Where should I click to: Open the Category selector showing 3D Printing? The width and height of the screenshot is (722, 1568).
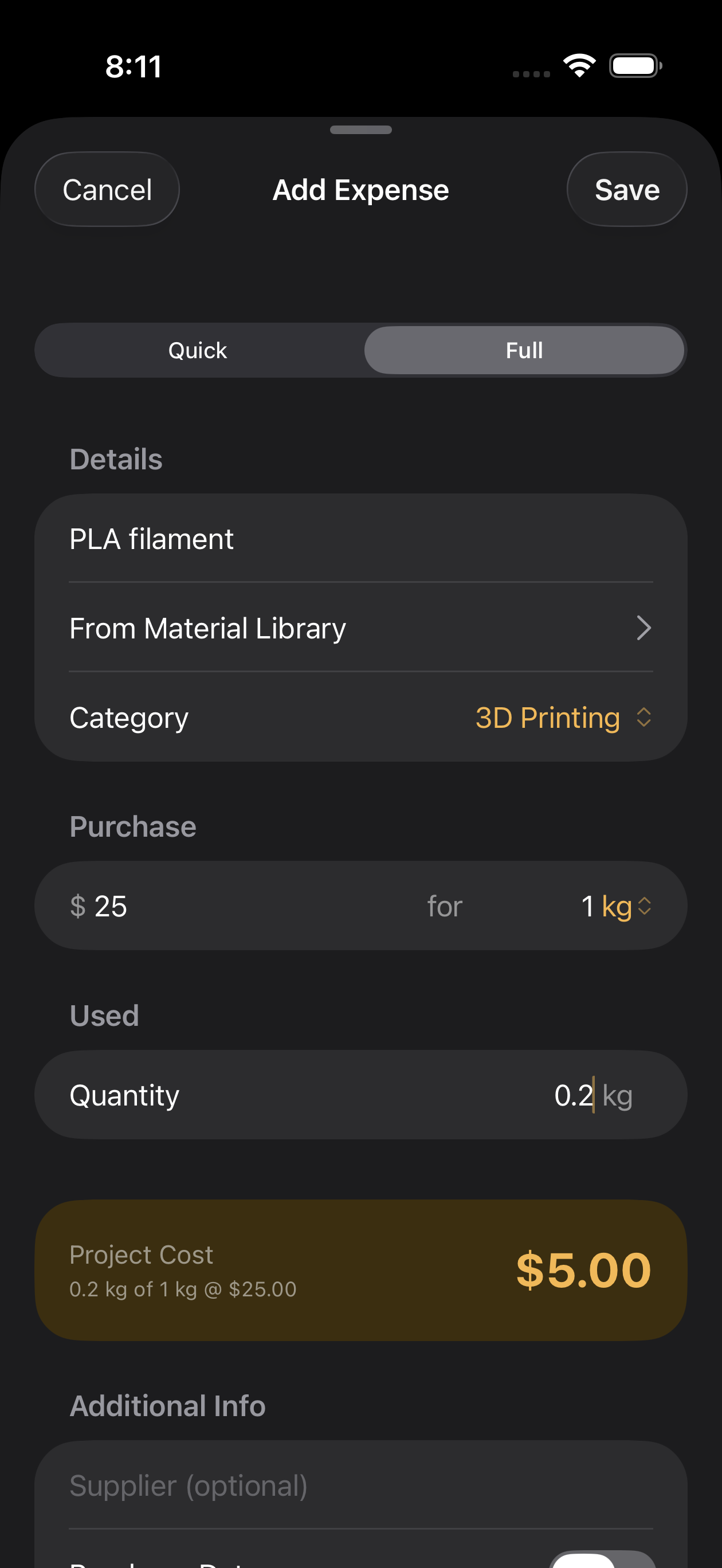tap(547, 718)
